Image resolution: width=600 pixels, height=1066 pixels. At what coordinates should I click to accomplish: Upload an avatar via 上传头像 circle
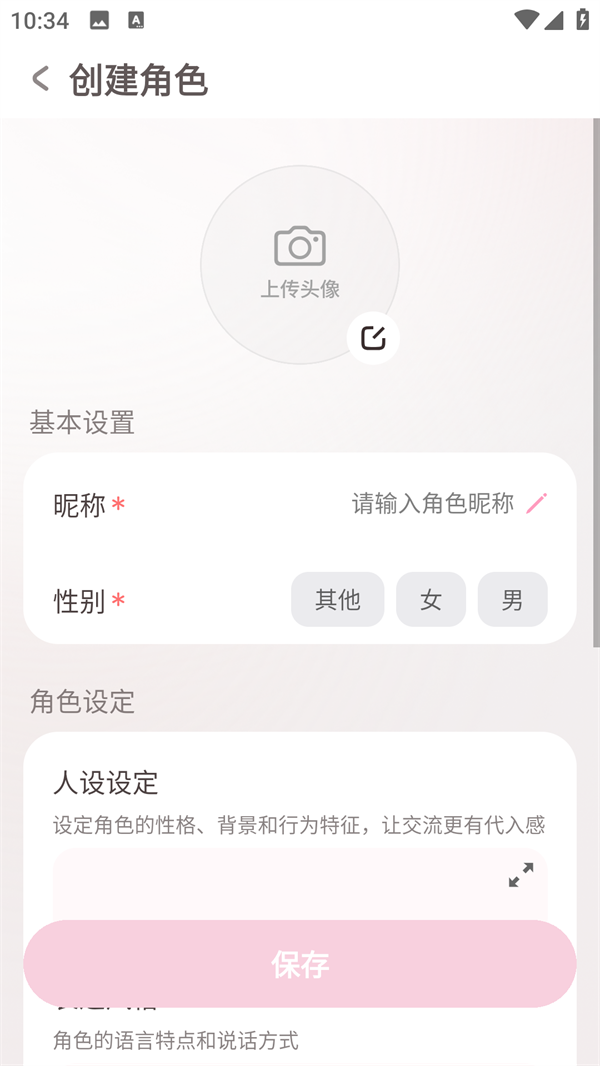coord(299,263)
